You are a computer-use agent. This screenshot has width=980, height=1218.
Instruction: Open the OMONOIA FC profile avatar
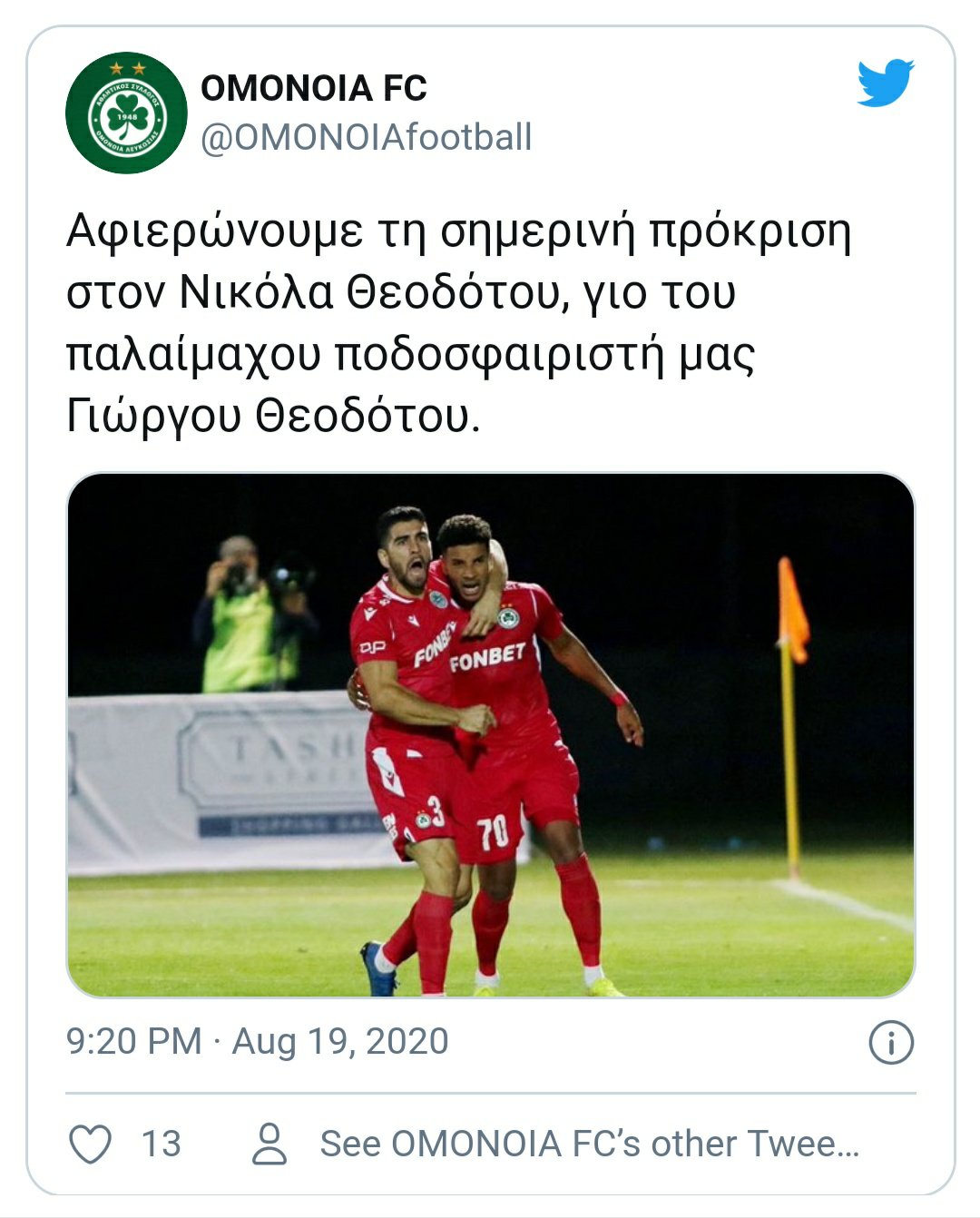point(126,113)
